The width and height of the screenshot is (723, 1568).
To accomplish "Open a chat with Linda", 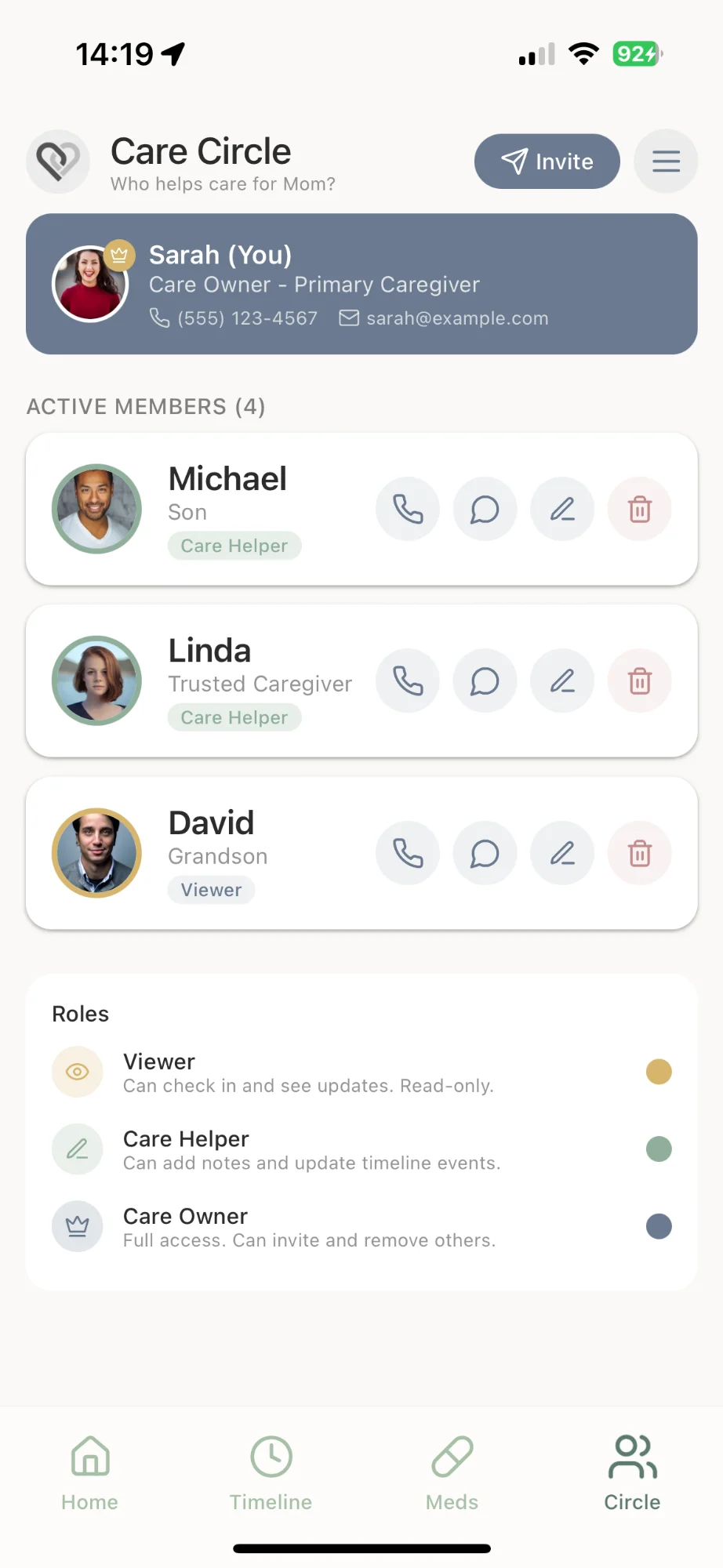I will coord(485,681).
